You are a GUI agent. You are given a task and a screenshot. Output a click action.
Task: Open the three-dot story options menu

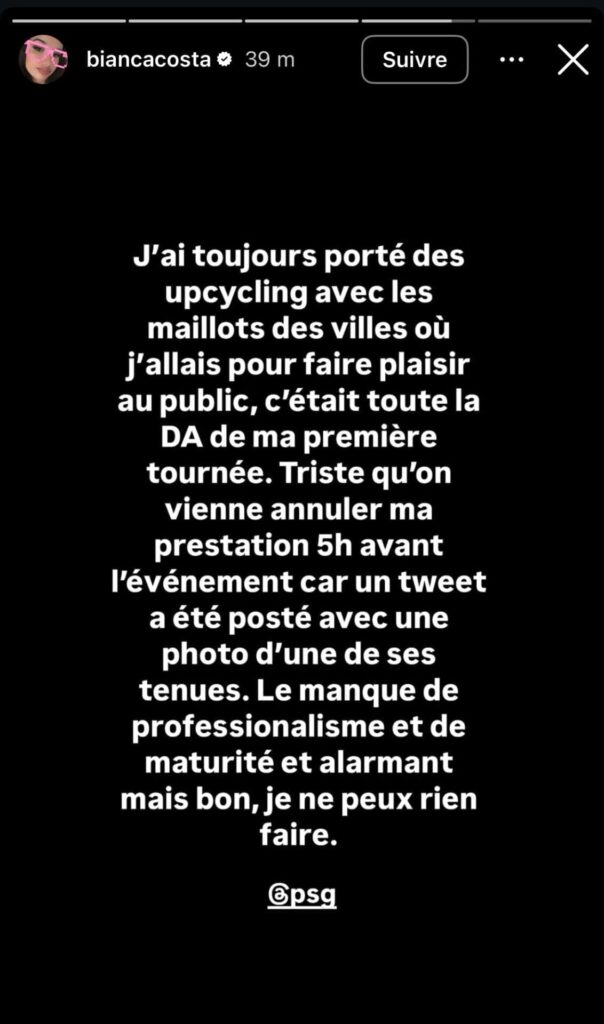tap(511, 60)
